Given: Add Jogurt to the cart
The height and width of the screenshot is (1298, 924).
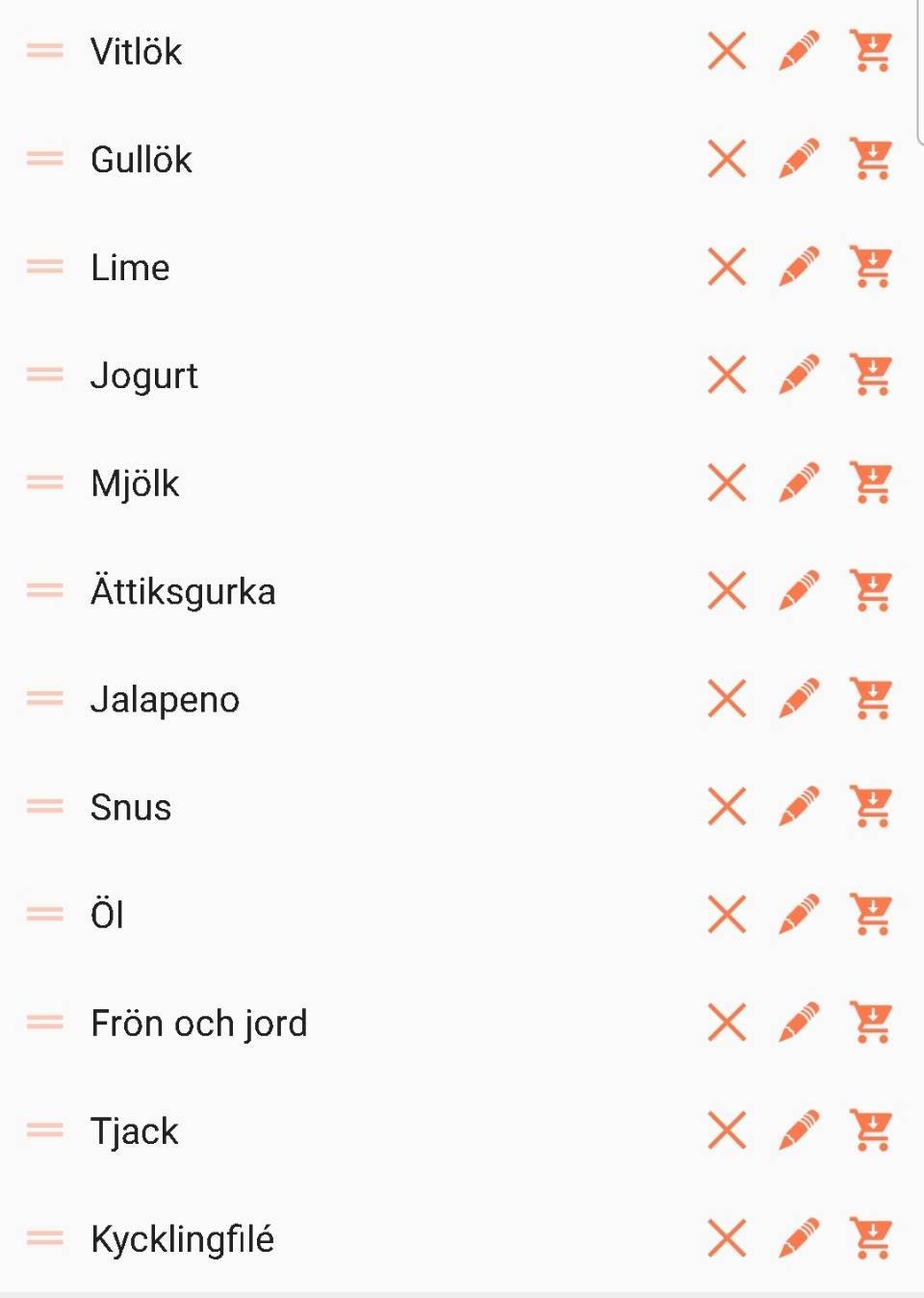Looking at the screenshot, I should (x=871, y=375).
